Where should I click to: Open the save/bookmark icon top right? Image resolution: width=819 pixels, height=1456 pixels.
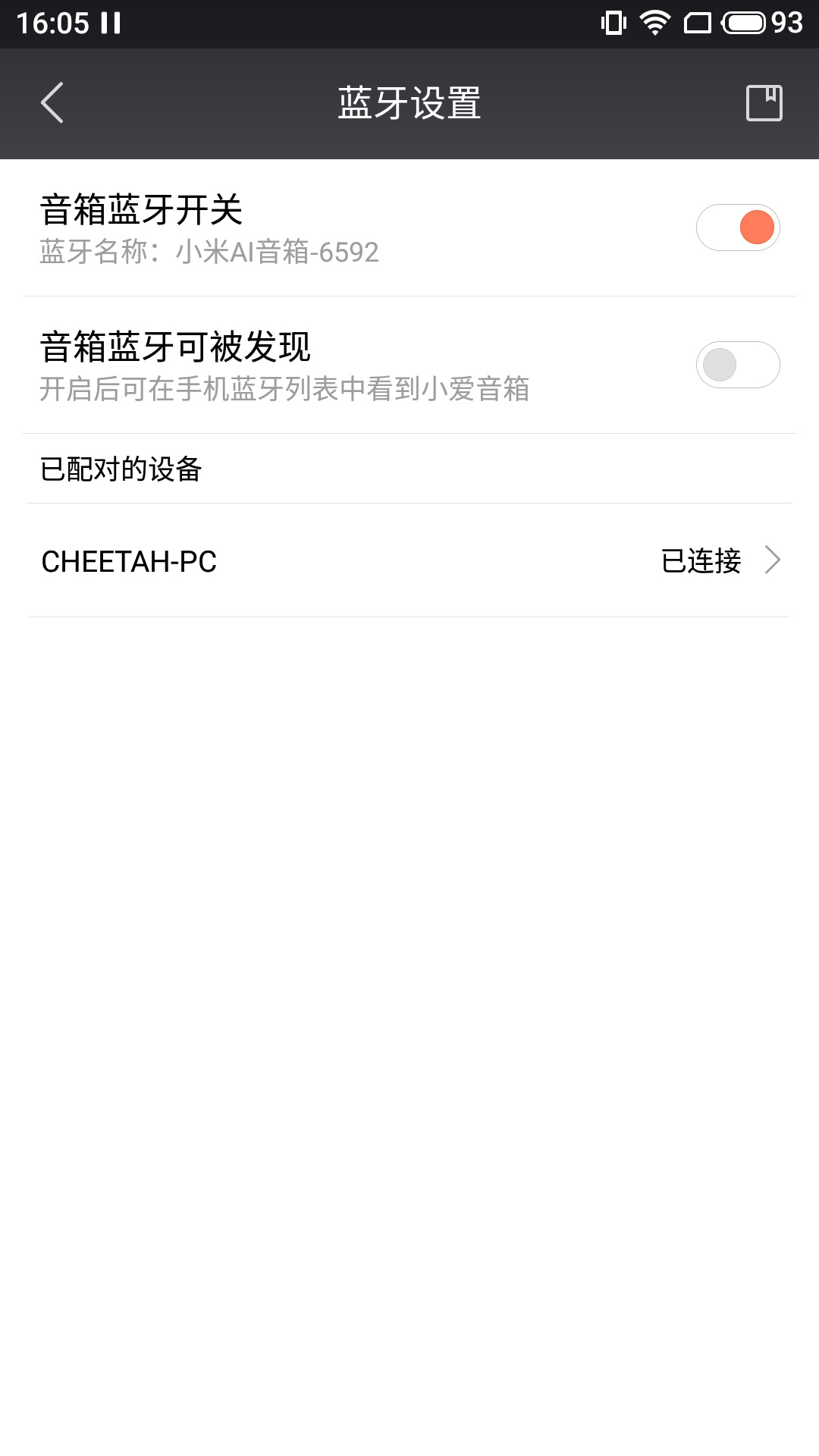[766, 102]
